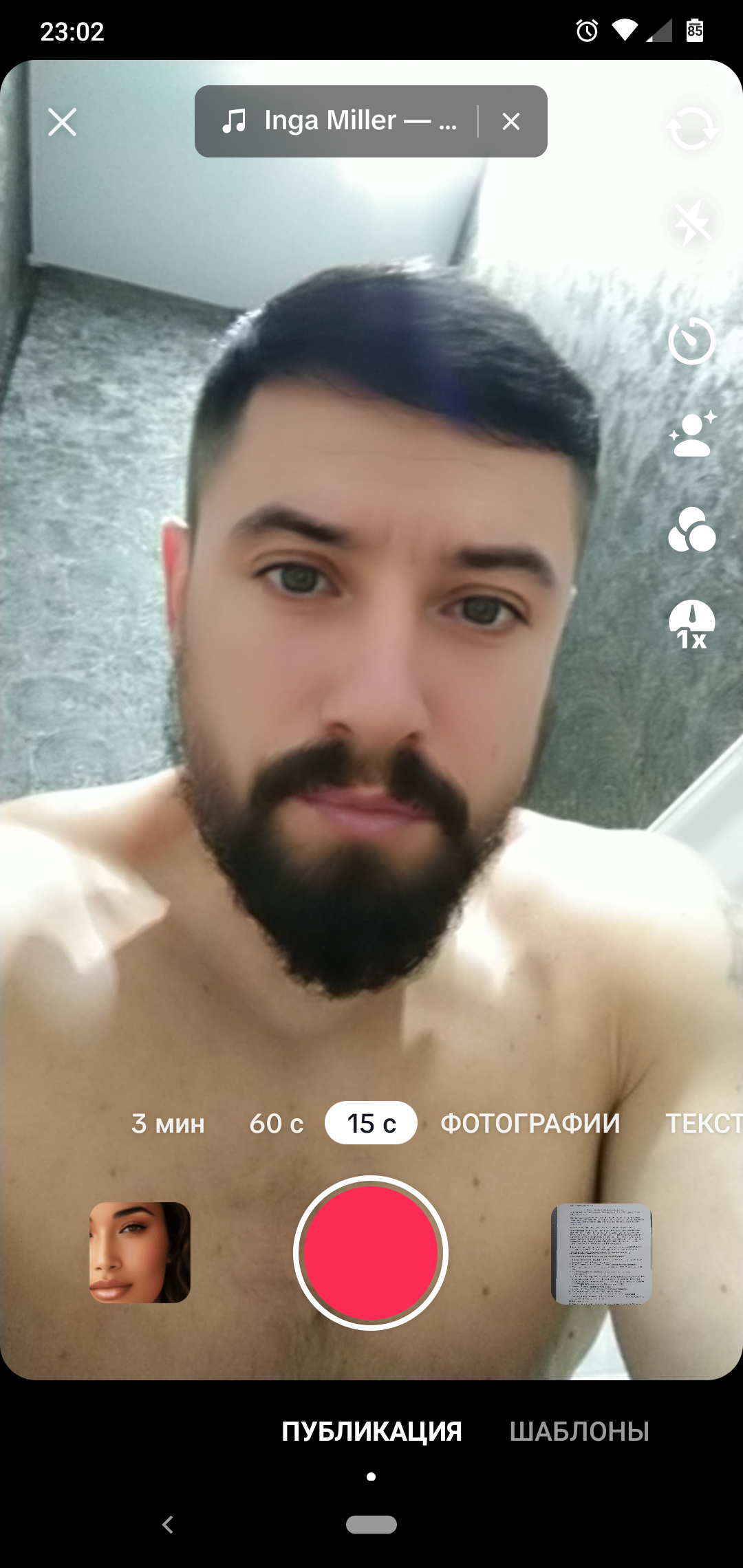The image size is (743, 1568).
Task: Open the beauty retouch tool
Action: coord(691,435)
